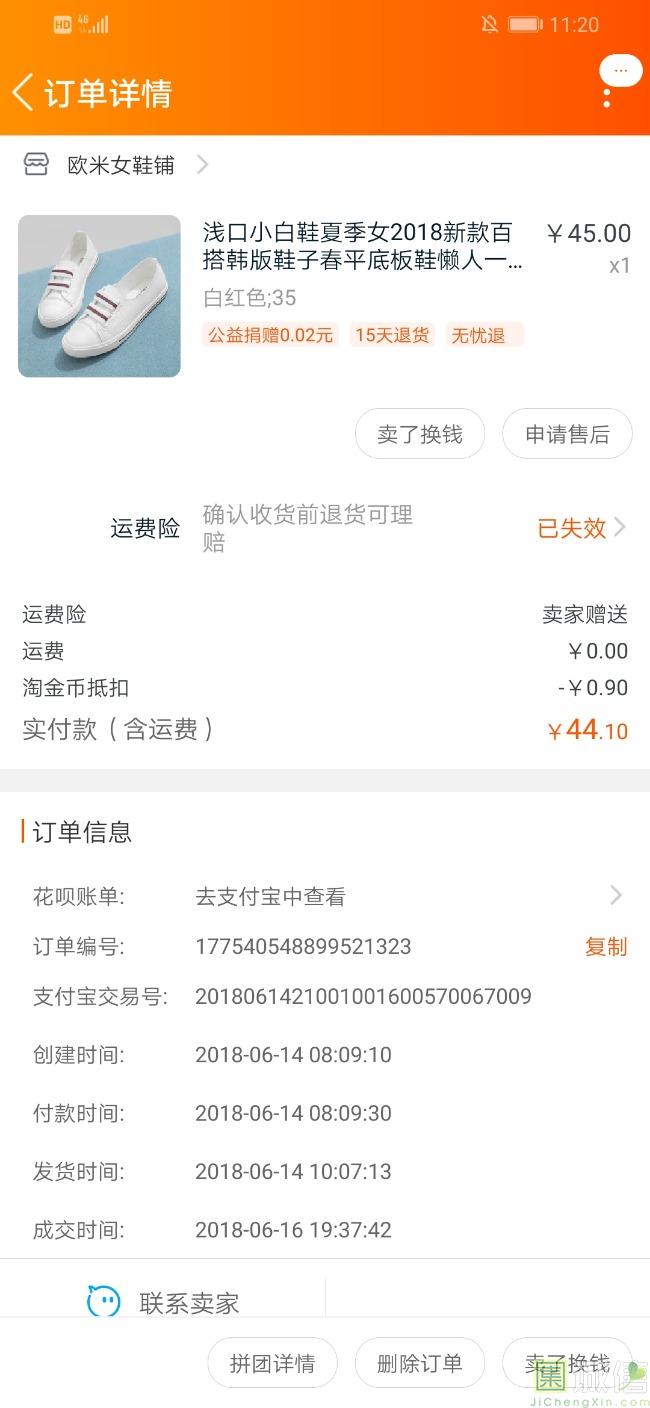The image size is (650, 1408).
Task: View the white shoes product image
Action: pos(99,296)
